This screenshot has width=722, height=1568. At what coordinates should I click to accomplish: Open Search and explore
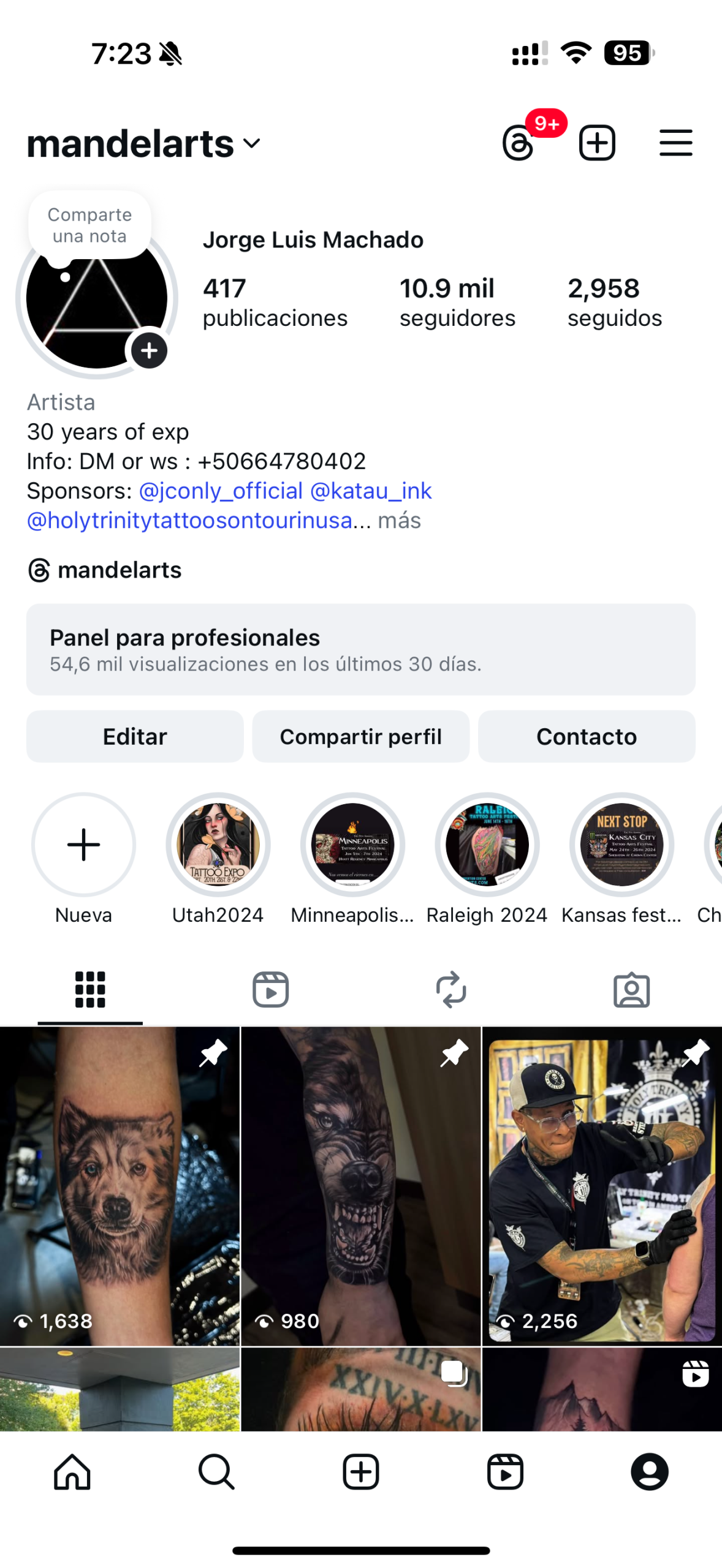(216, 1472)
